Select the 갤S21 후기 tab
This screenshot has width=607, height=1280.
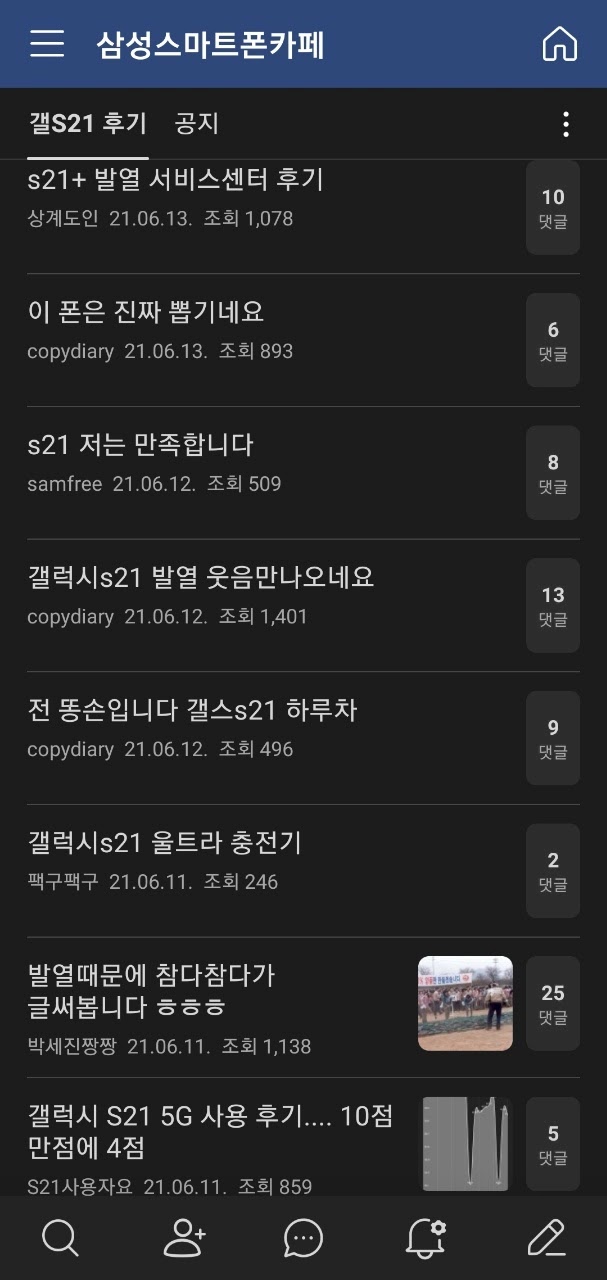point(88,124)
